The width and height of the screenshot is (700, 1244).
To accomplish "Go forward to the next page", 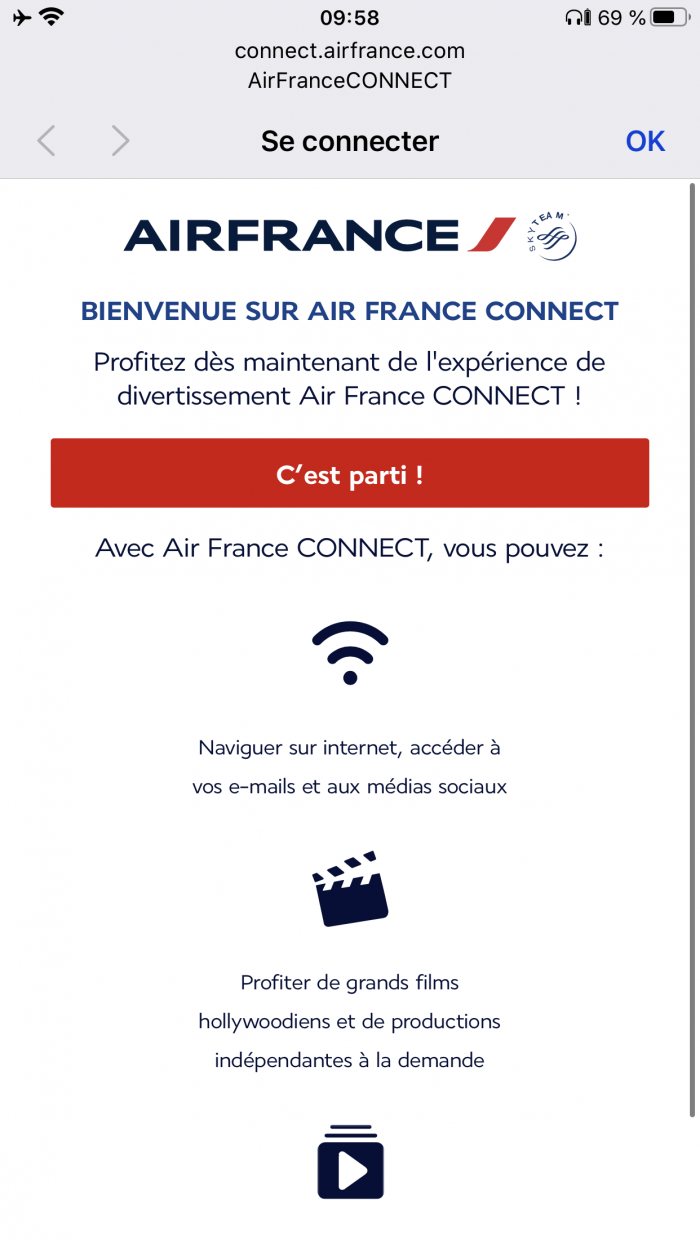I will point(120,141).
